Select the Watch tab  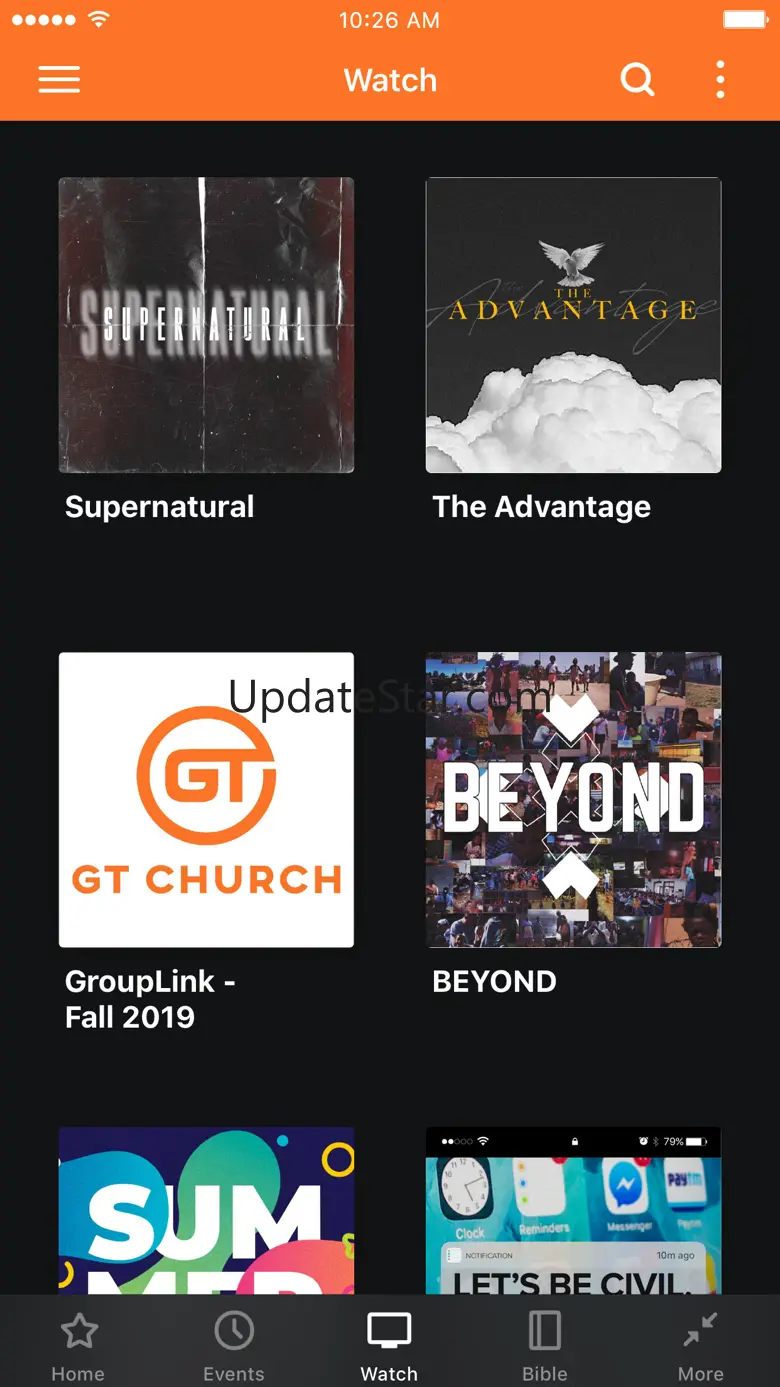click(389, 1346)
